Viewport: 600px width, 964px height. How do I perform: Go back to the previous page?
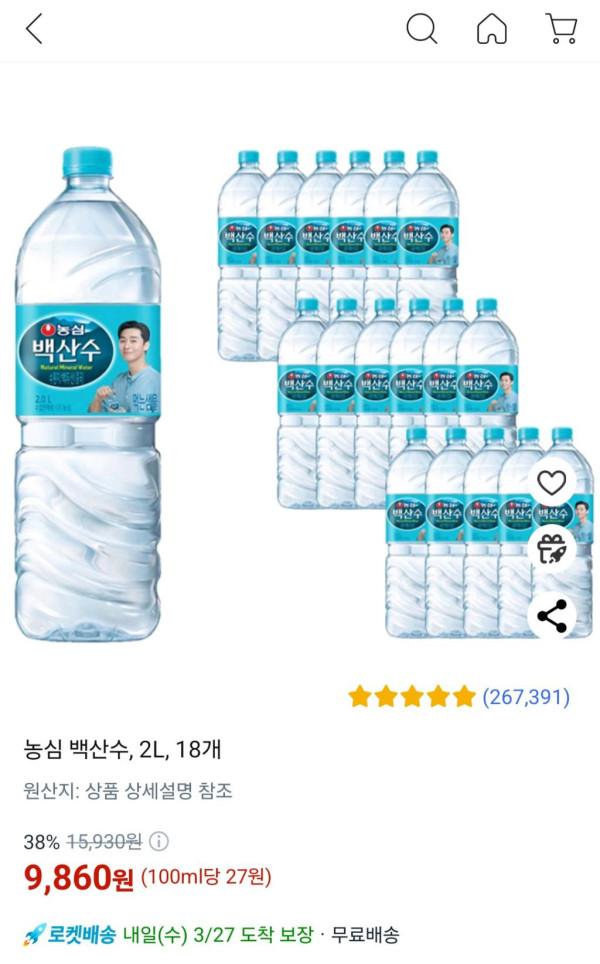click(x=34, y=29)
